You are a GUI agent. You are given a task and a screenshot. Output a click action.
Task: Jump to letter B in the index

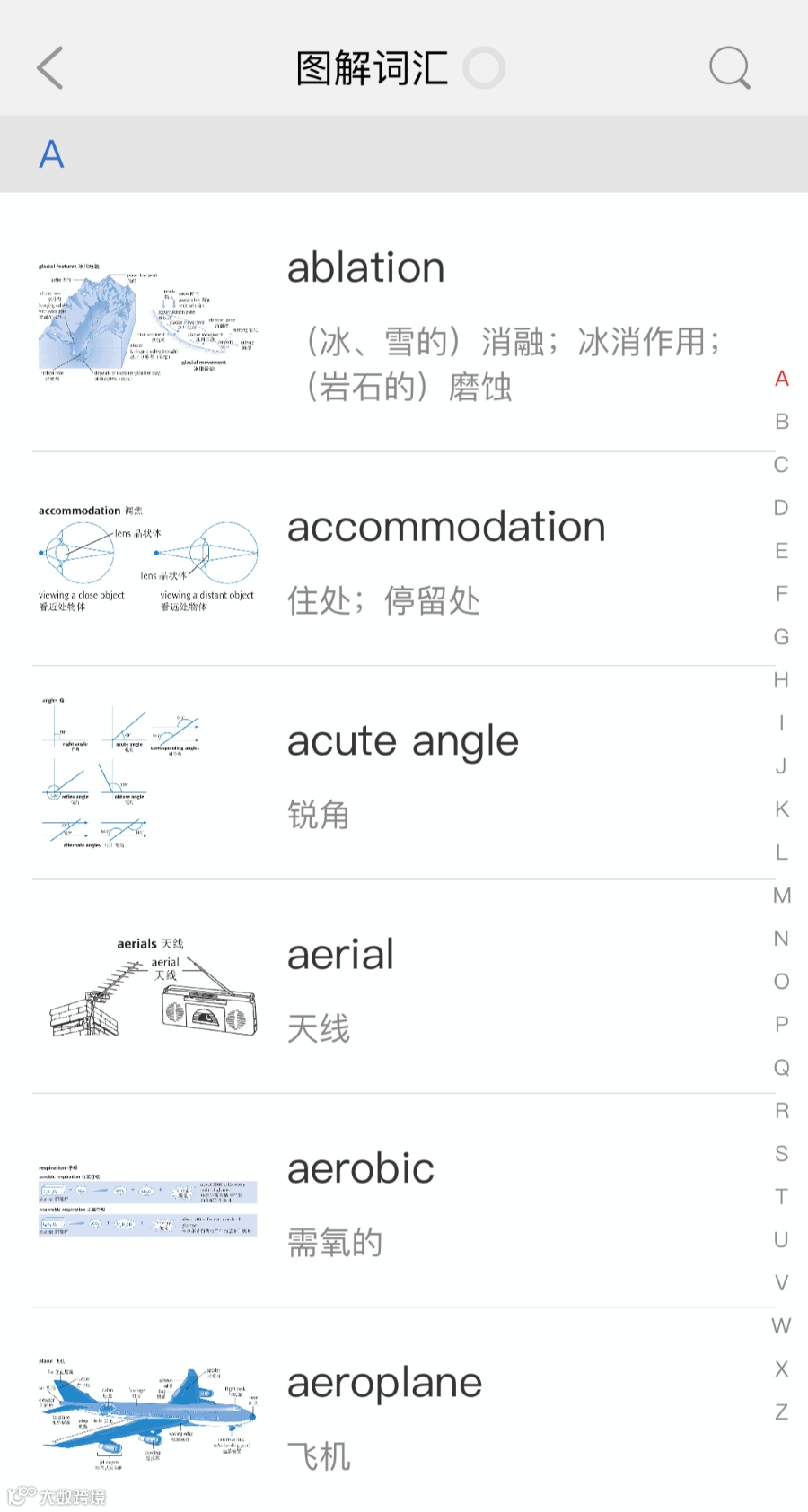pyautogui.click(x=782, y=422)
